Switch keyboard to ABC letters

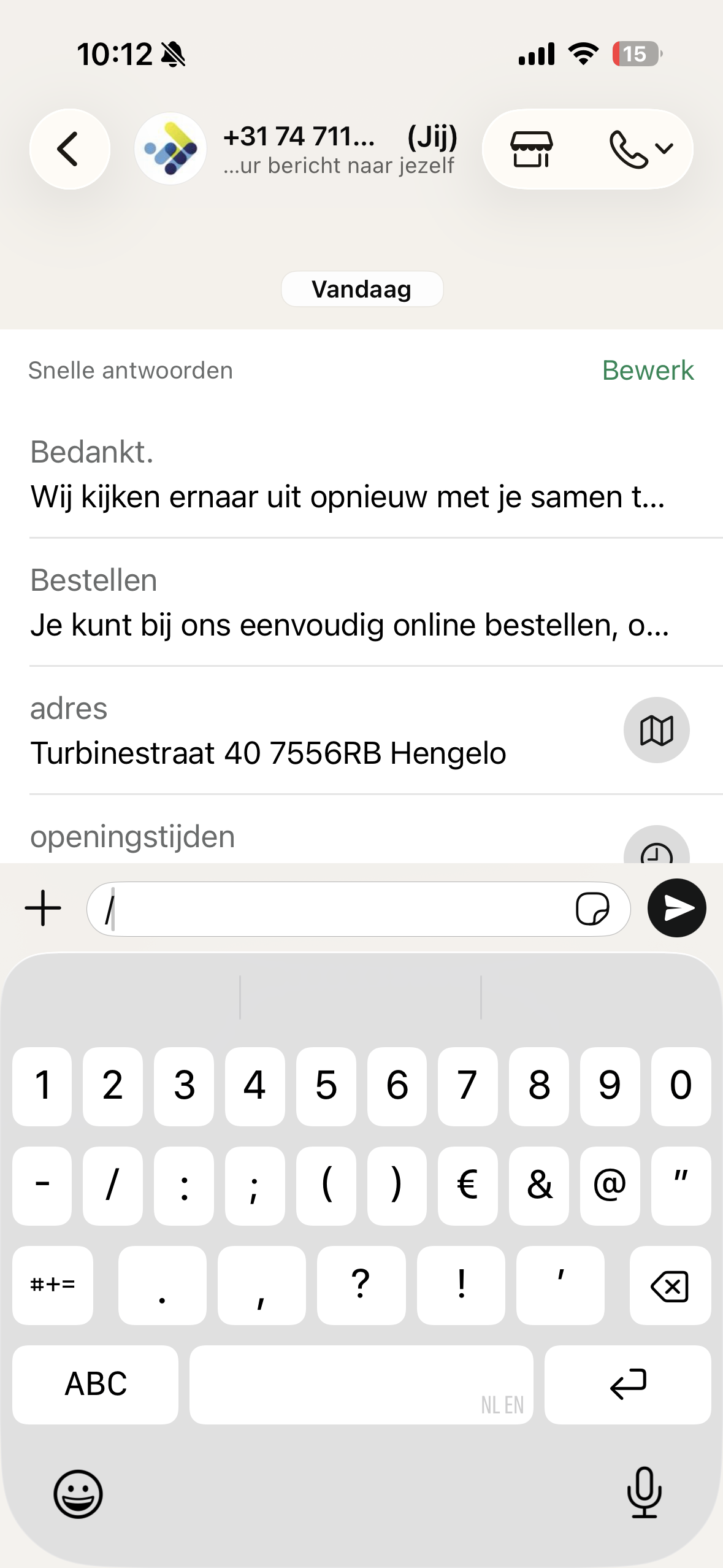[96, 1385]
